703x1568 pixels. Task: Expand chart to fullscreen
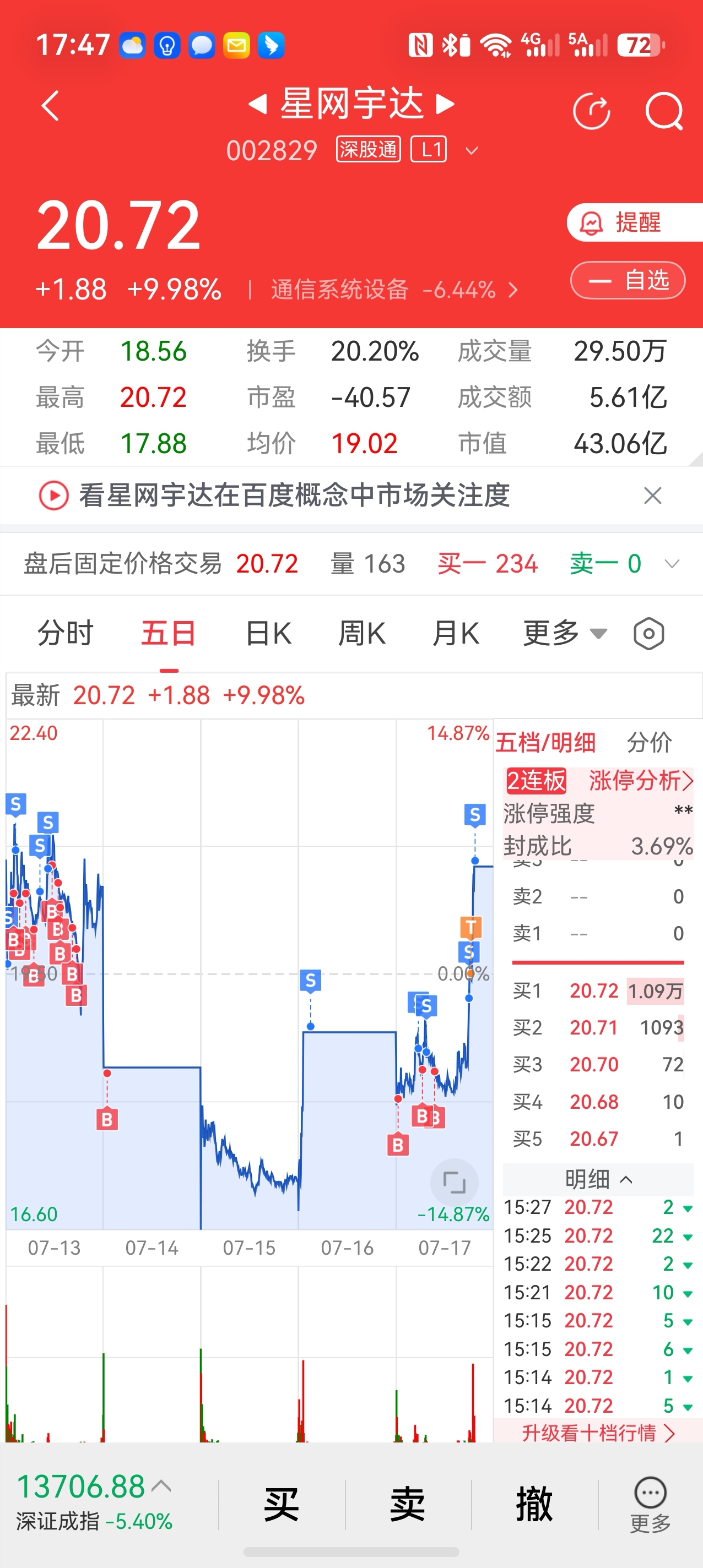454,1182
